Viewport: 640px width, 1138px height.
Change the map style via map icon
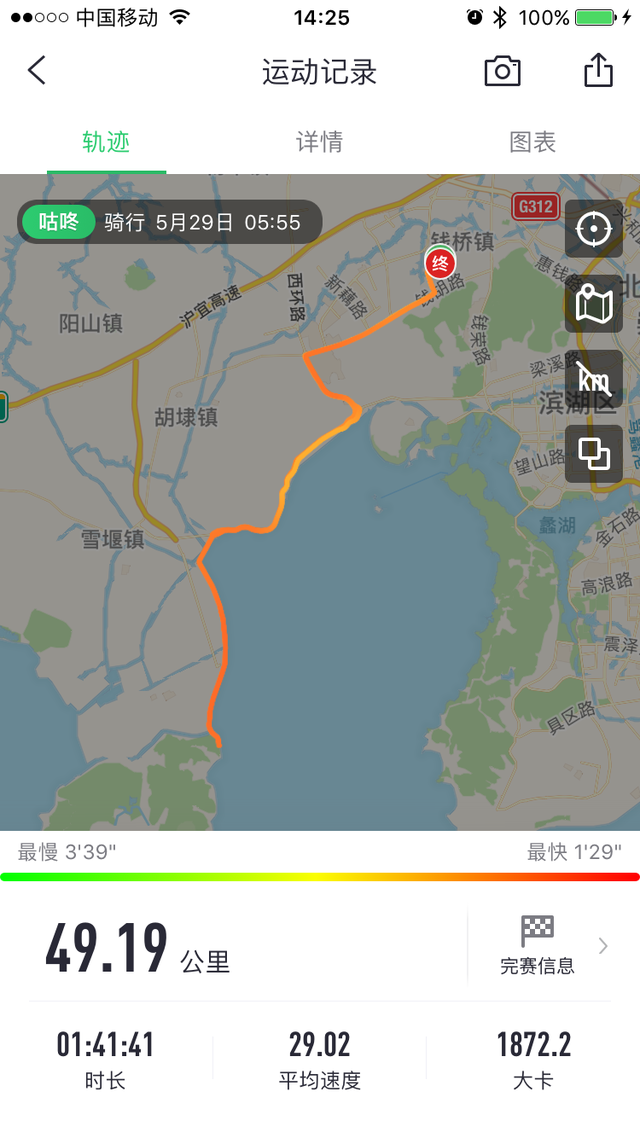(593, 303)
